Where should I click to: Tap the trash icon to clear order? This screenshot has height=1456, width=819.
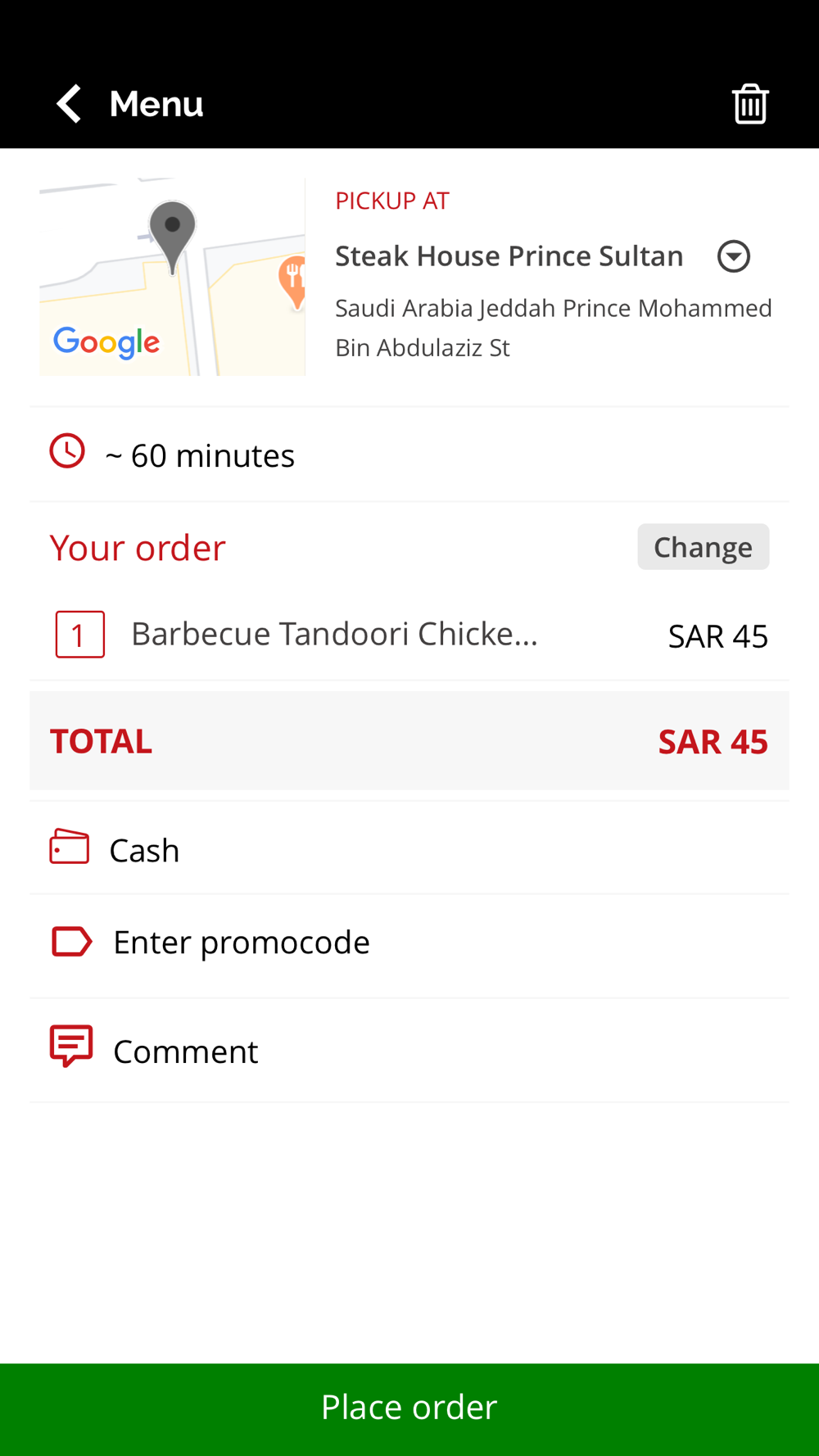749,104
